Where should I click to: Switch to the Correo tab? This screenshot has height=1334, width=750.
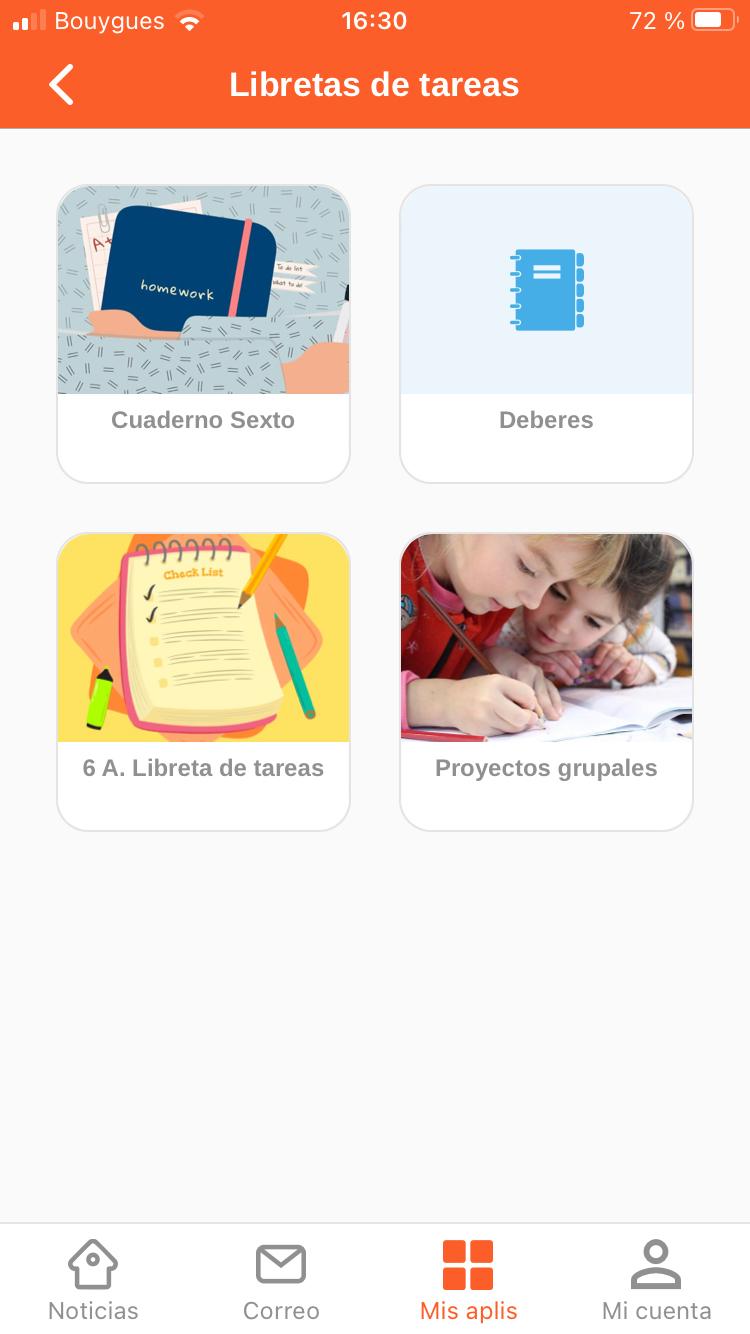pyautogui.click(x=281, y=1280)
